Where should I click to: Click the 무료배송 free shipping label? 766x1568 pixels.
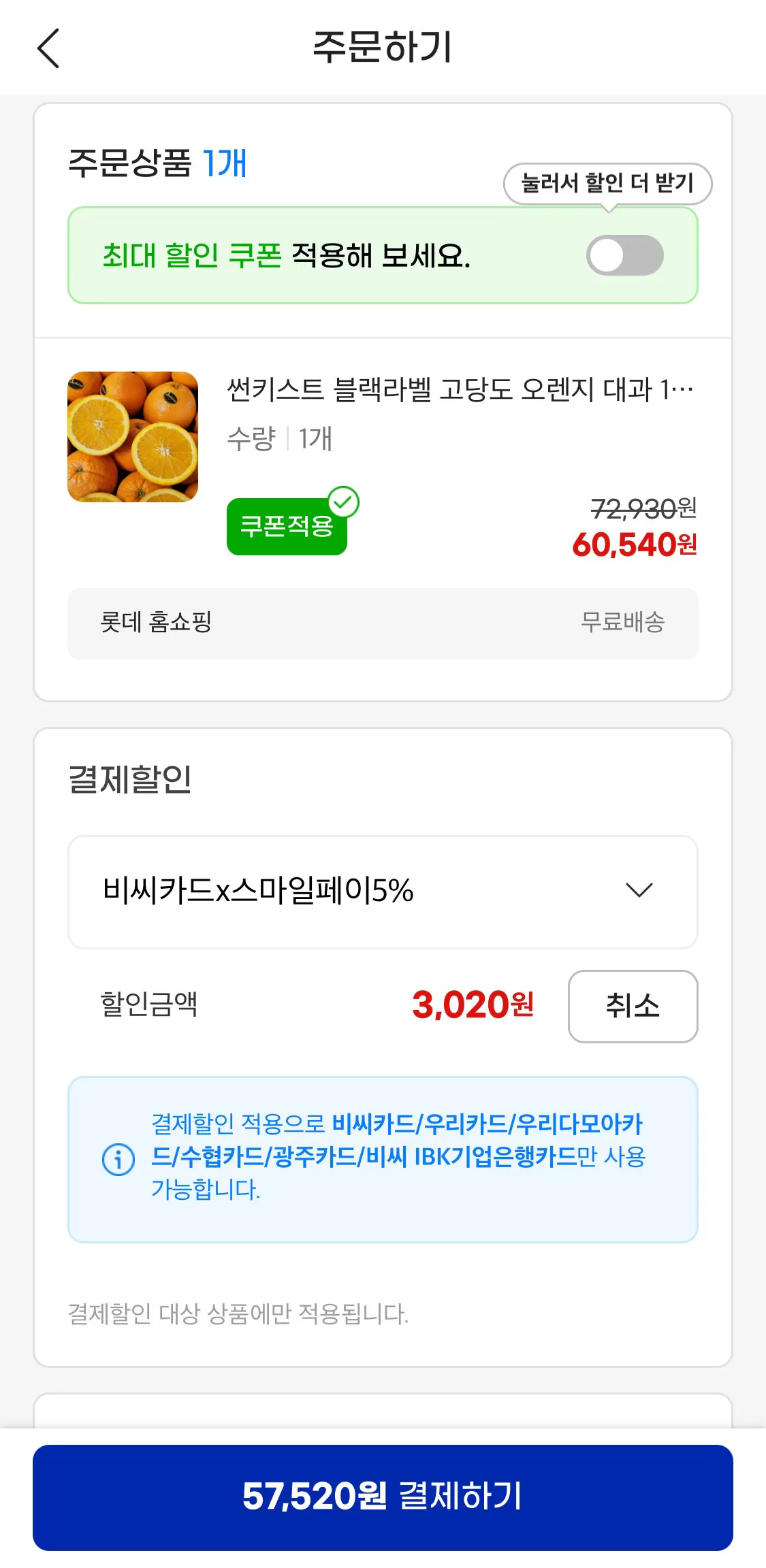coord(624,623)
